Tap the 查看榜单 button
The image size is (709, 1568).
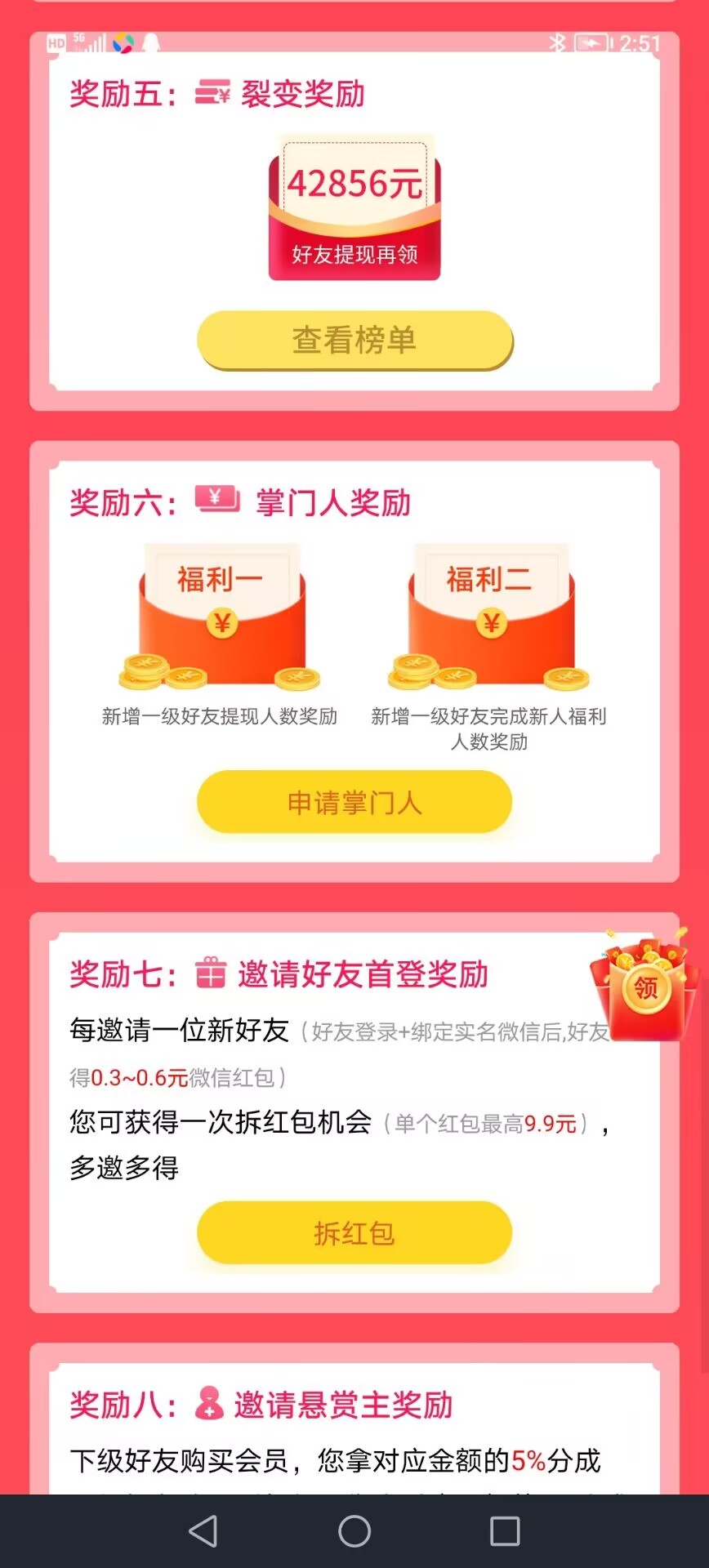(x=354, y=340)
